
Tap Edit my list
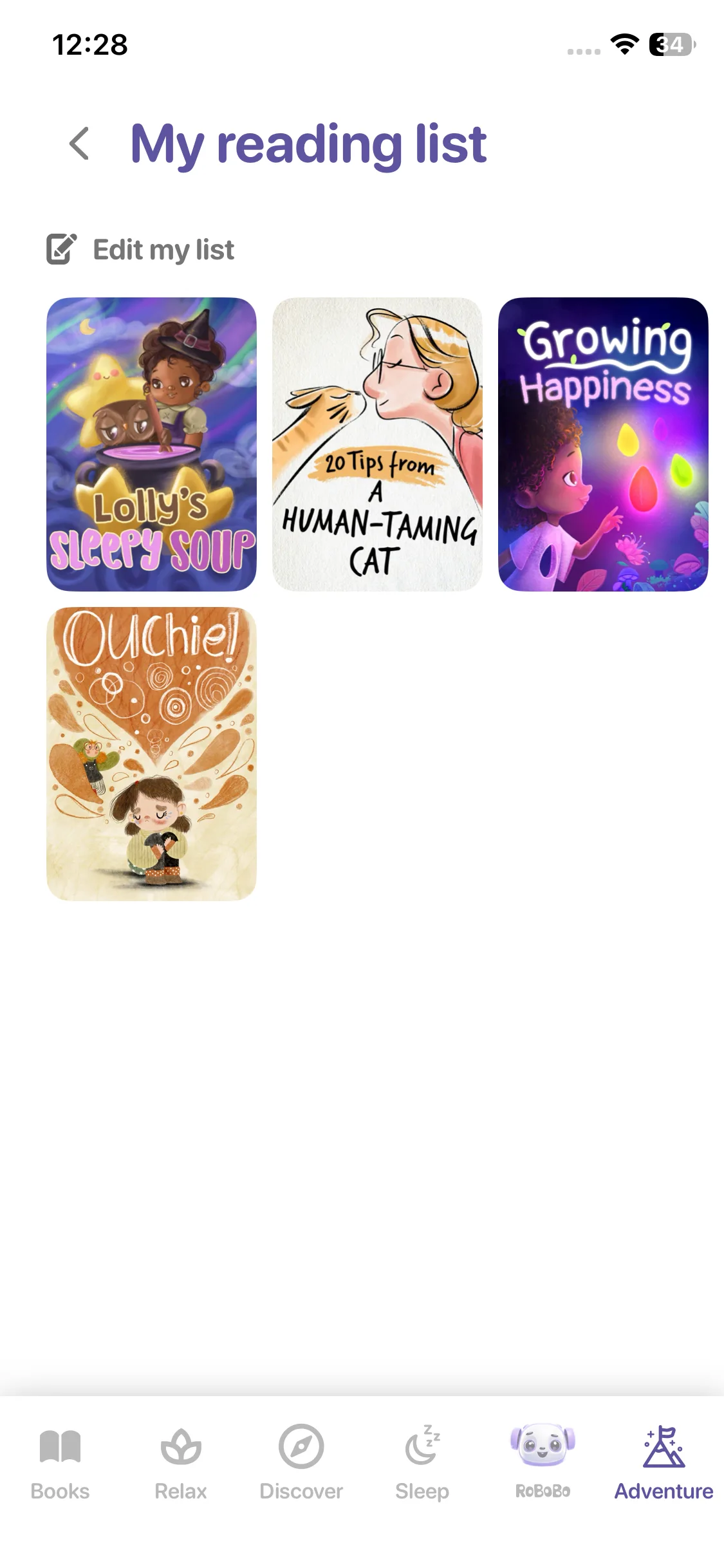tap(140, 250)
